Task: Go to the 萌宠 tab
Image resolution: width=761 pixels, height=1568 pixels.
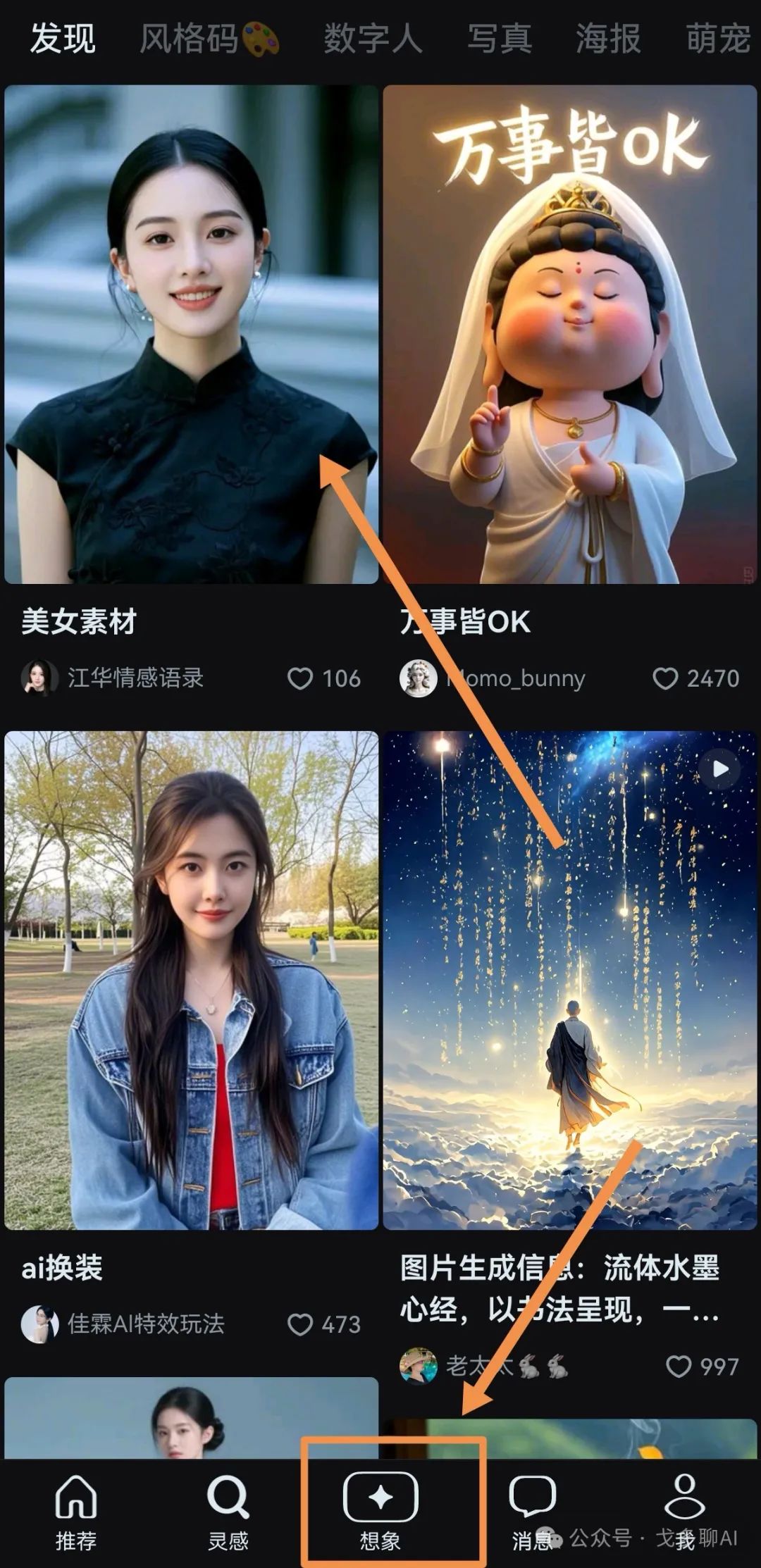Action: [717, 39]
